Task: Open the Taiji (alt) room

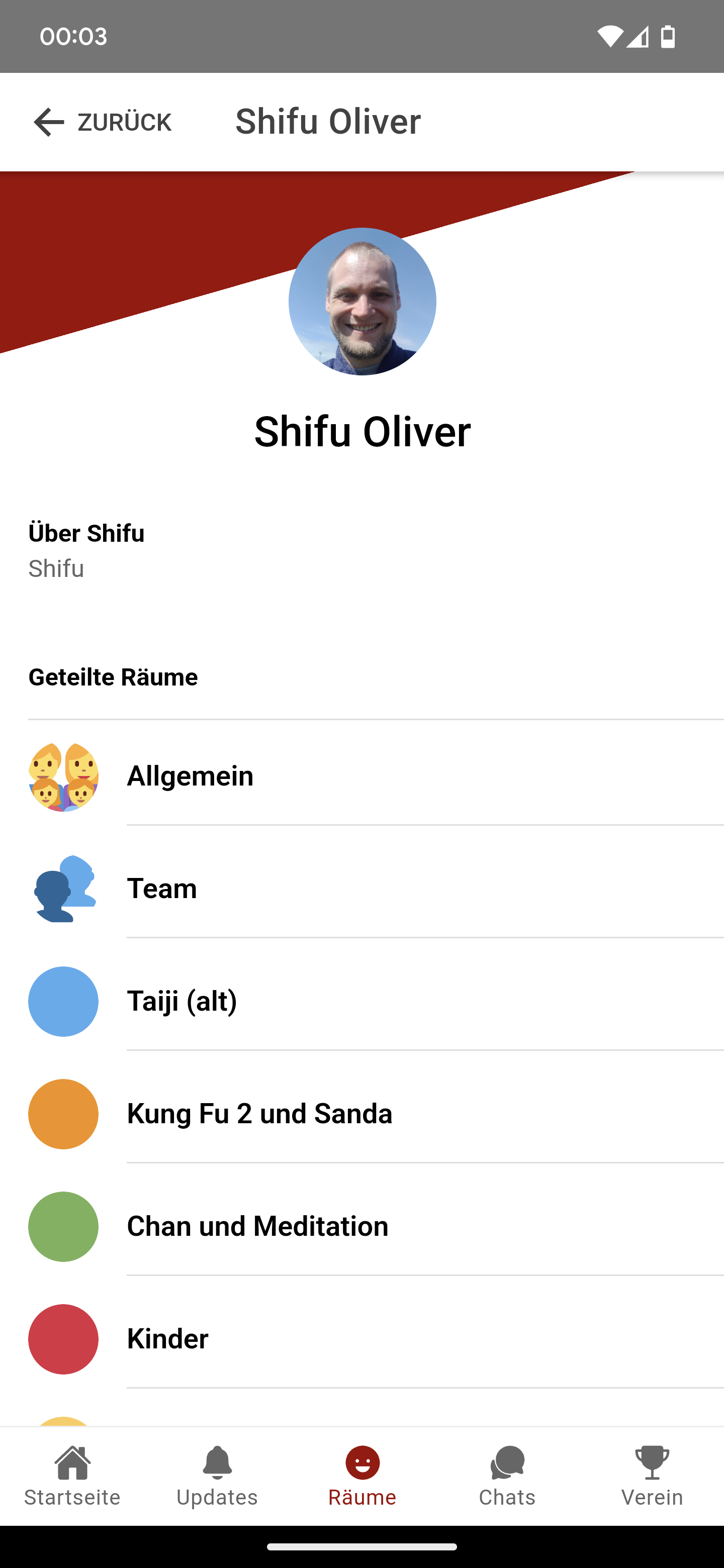Action: (x=361, y=1001)
